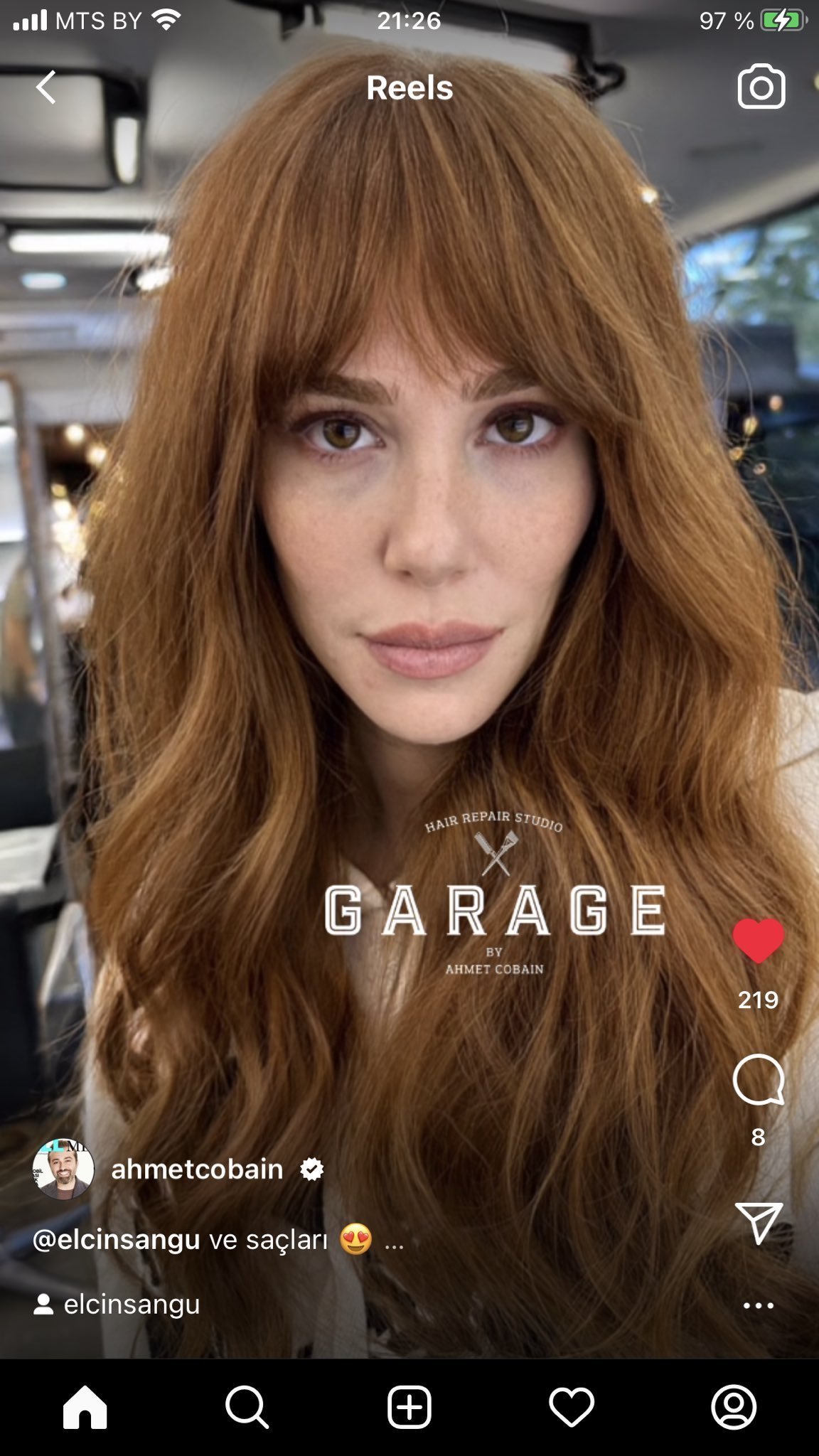Open ahmetcobain's profile picture
The width and height of the screenshot is (819, 1456).
click(x=63, y=1169)
